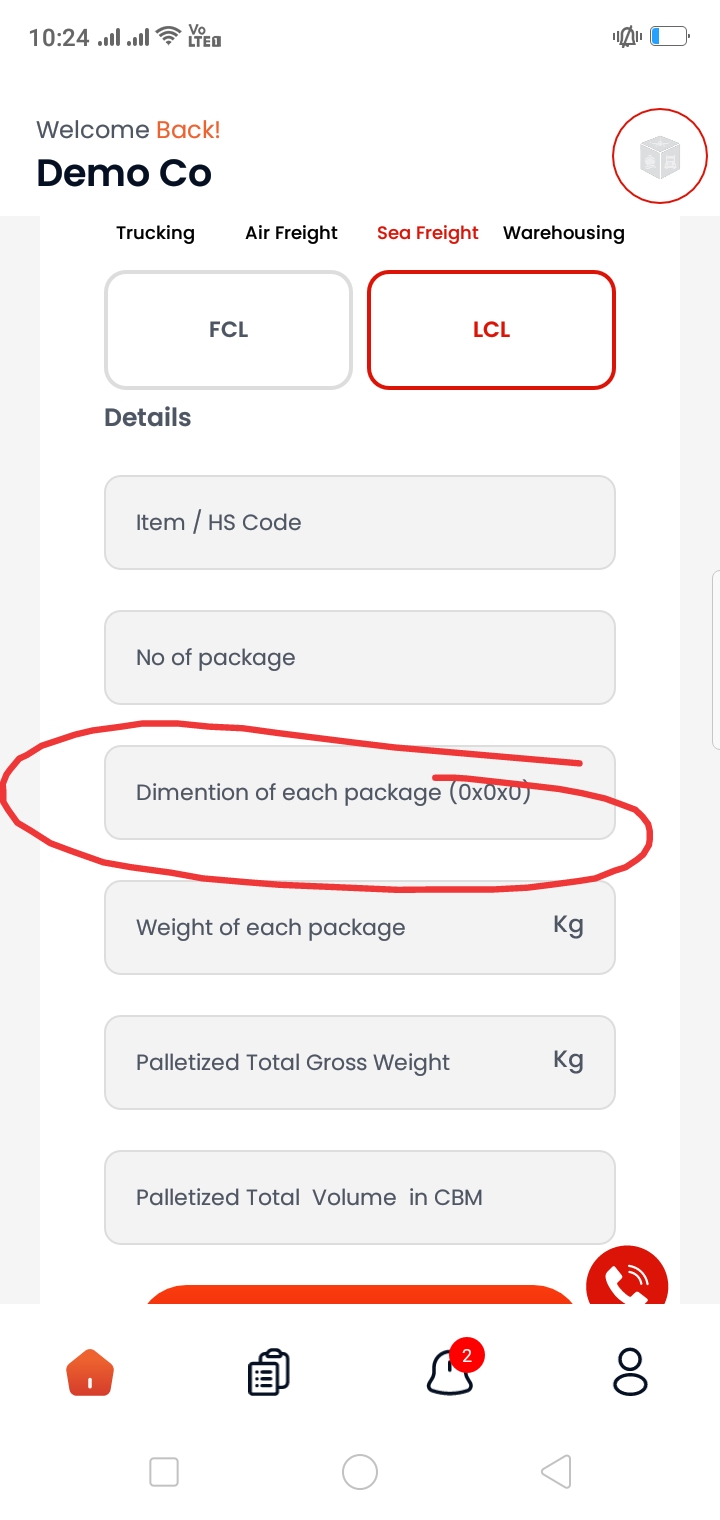This screenshot has height=1520, width=720.
Task: Switch to the Warehousing tab
Action: [564, 233]
